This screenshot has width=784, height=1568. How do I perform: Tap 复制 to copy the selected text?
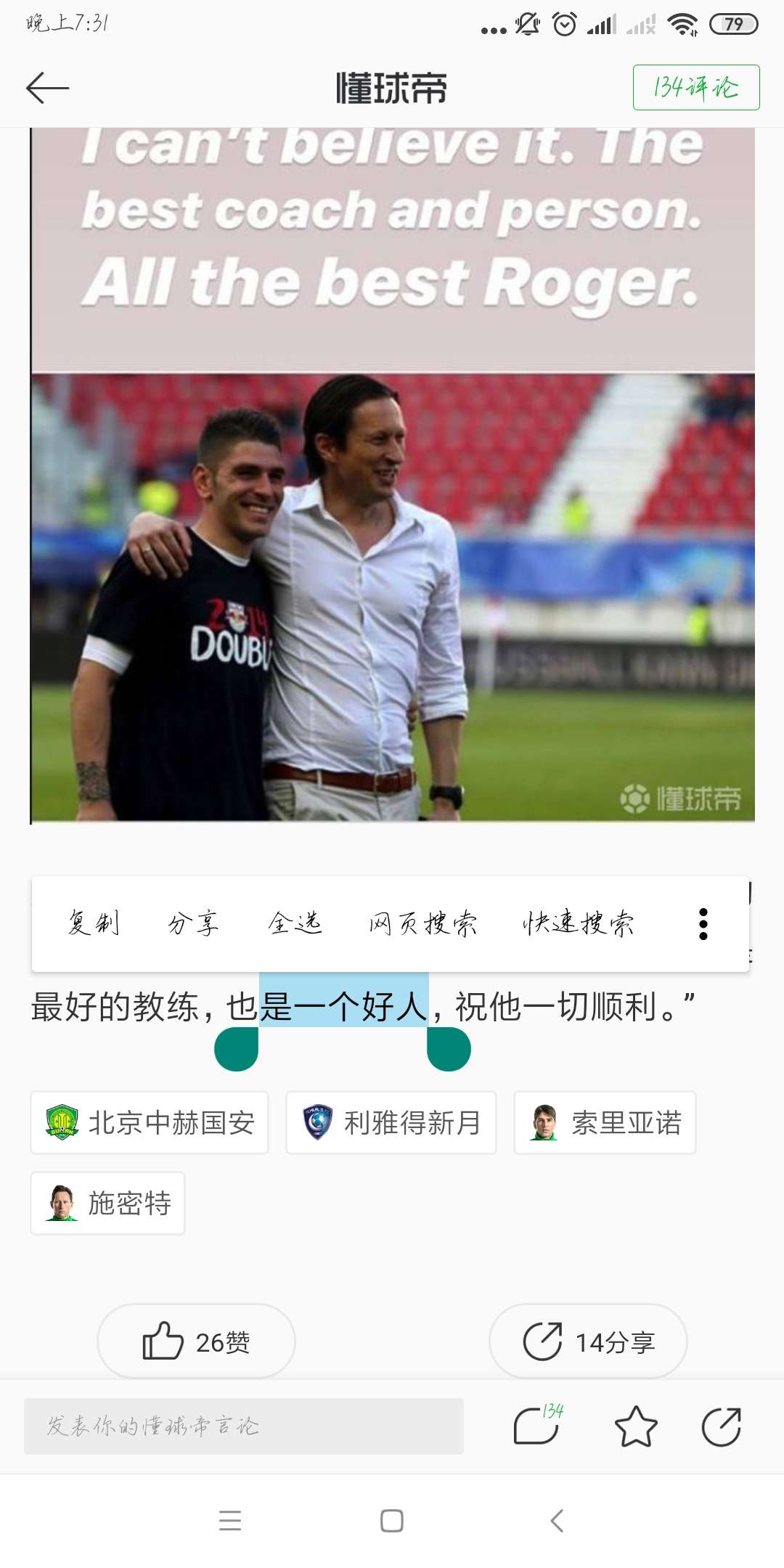click(x=94, y=923)
